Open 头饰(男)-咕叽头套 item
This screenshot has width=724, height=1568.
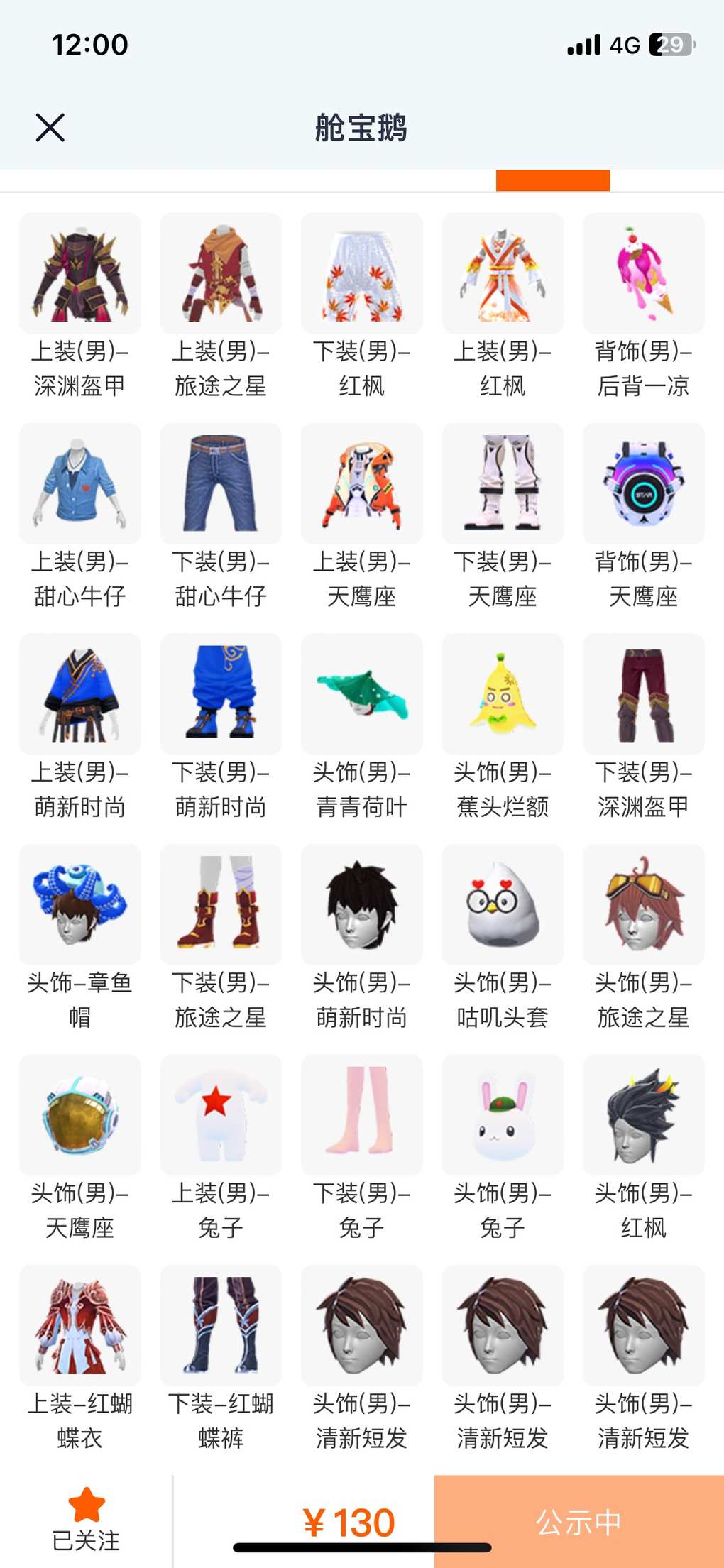tap(503, 905)
